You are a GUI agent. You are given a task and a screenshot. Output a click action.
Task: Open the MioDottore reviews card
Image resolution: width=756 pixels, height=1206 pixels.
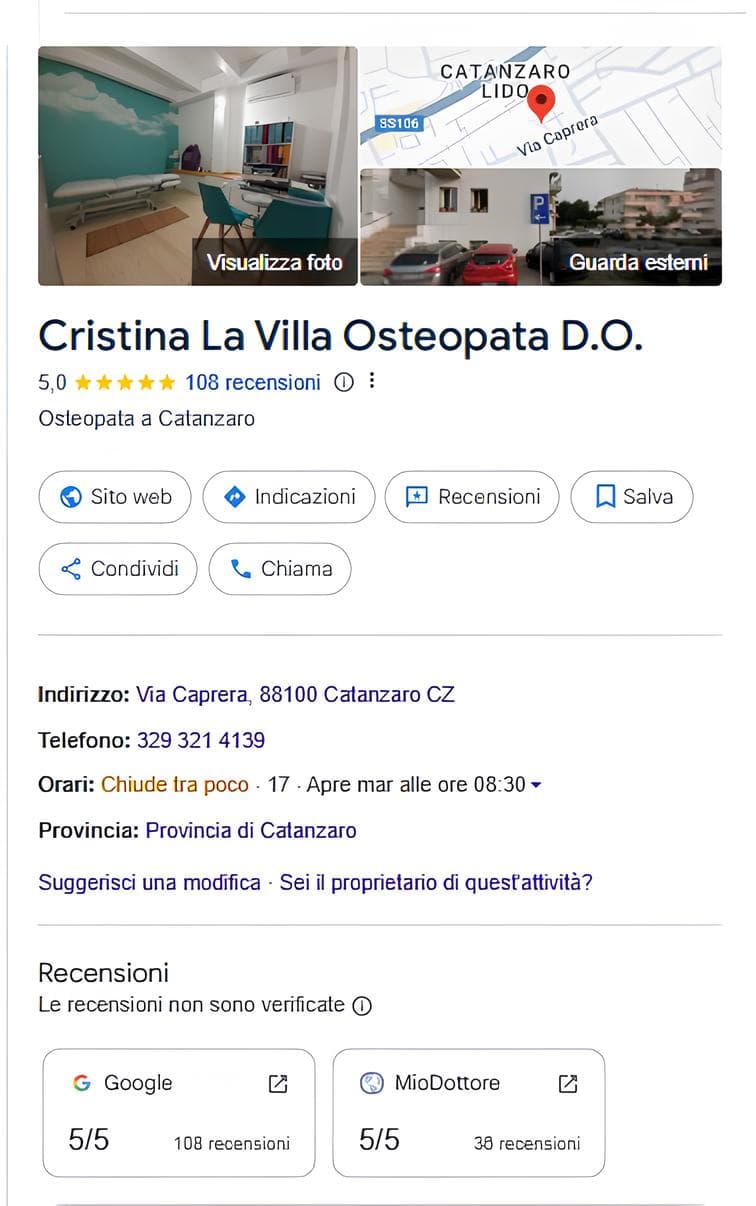[469, 1112]
